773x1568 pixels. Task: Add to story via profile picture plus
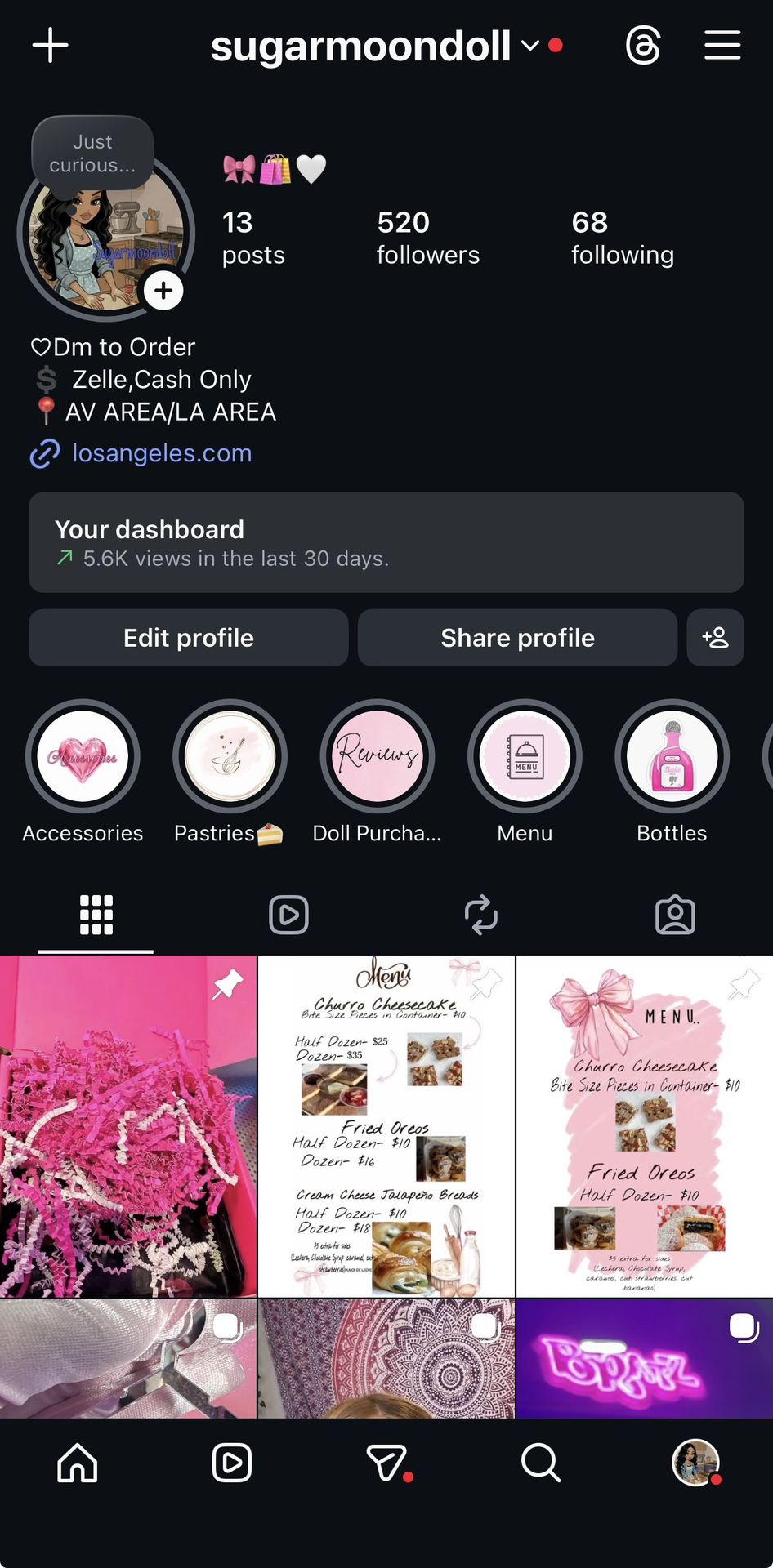(x=163, y=291)
